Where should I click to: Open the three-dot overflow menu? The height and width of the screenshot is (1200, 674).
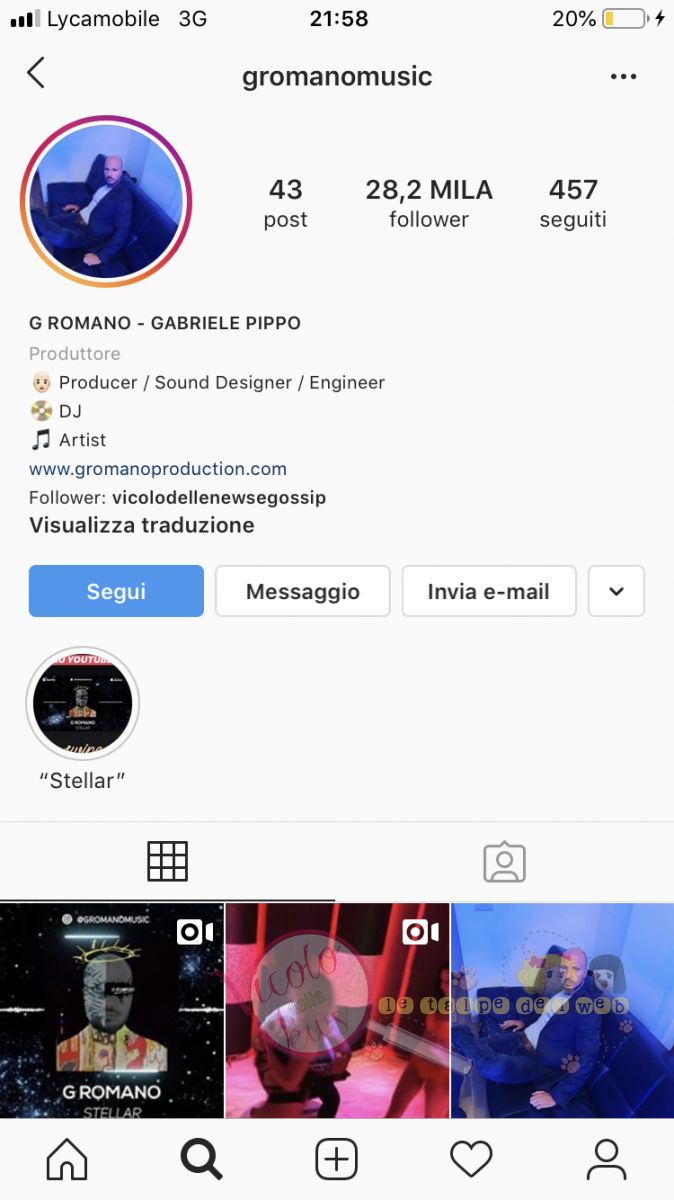pos(623,77)
